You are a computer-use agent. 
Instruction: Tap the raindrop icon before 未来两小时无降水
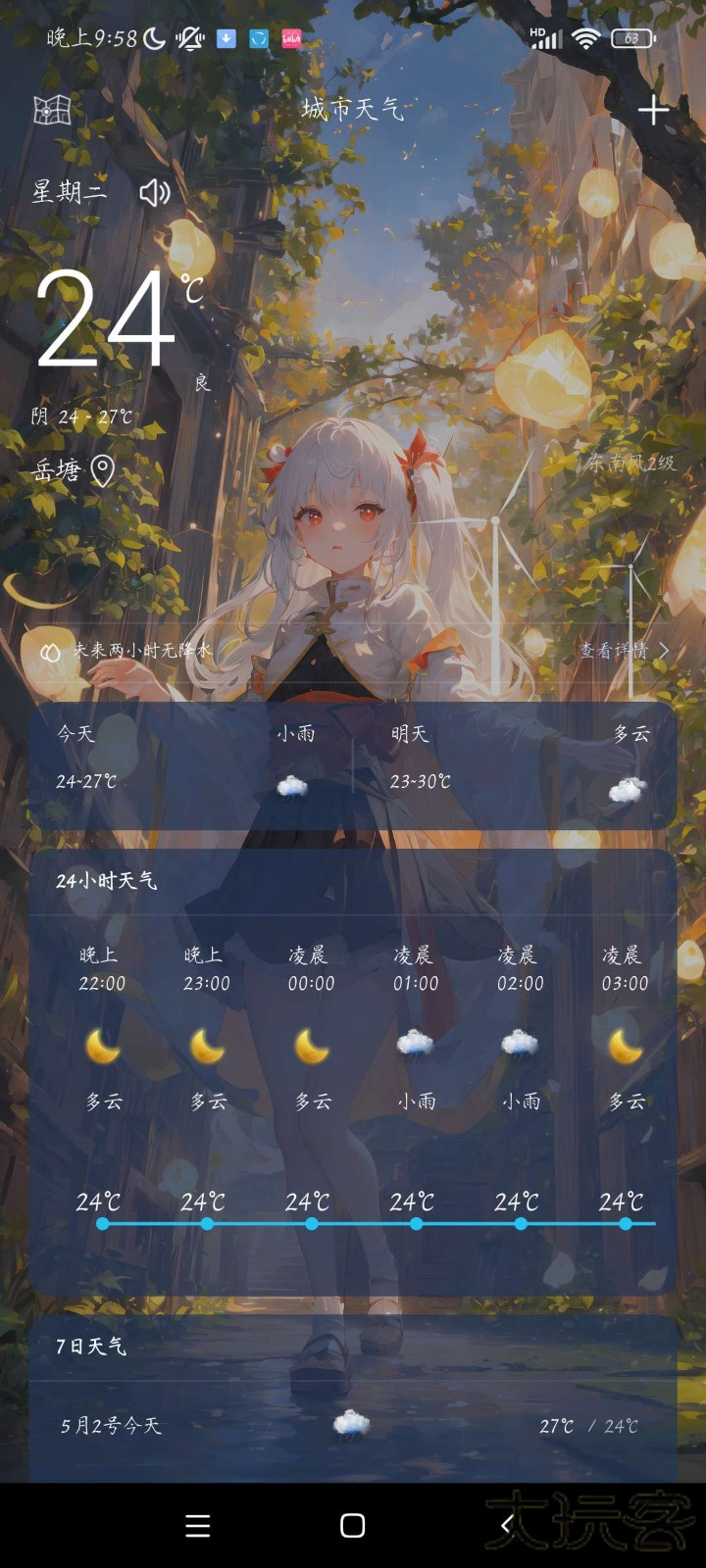pos(51,650)
